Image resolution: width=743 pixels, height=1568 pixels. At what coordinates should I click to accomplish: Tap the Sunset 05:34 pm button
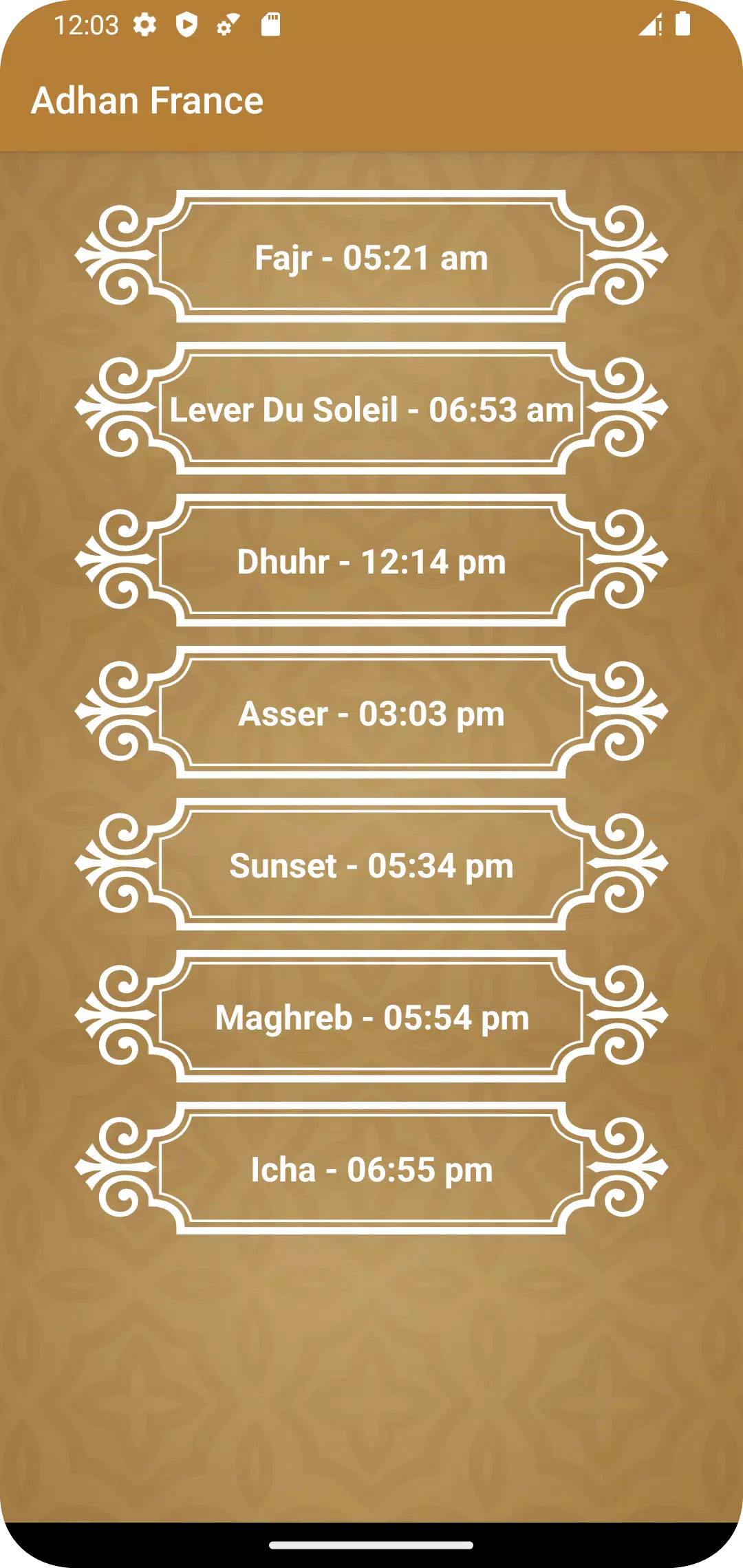tap(371, 865)
